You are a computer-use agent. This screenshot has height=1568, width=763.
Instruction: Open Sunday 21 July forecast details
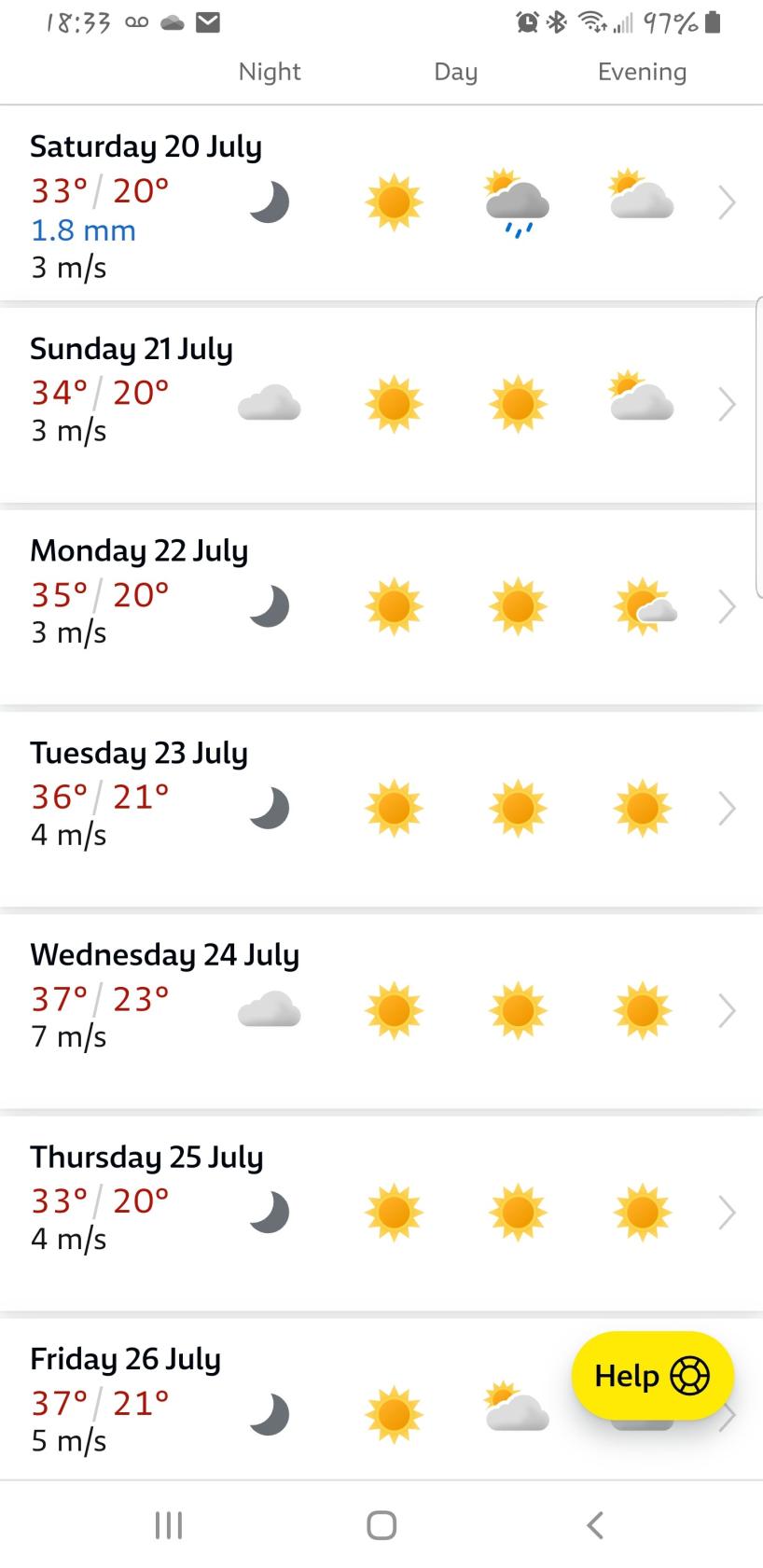pos(381,405)
